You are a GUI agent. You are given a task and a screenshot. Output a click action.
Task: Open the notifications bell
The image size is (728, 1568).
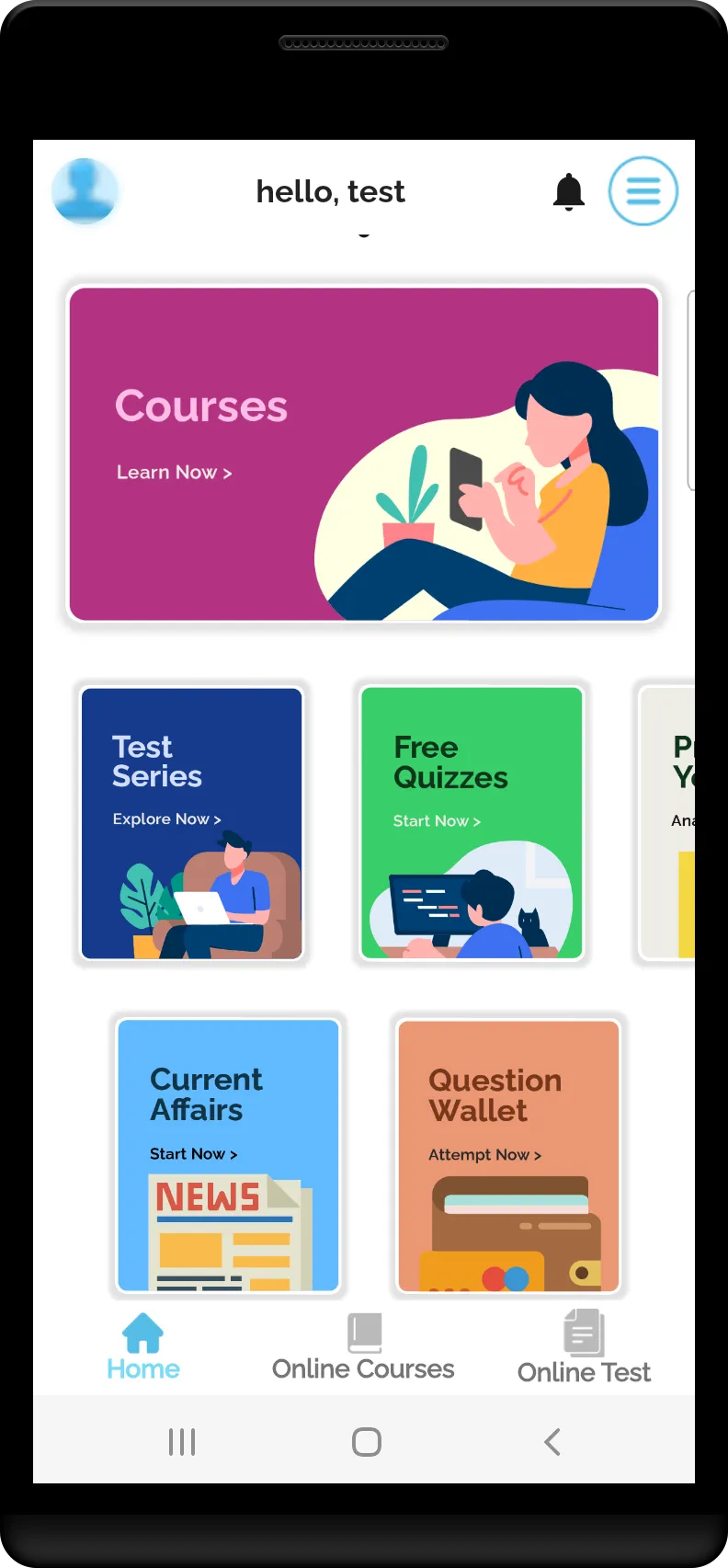(x=569, y=191)
